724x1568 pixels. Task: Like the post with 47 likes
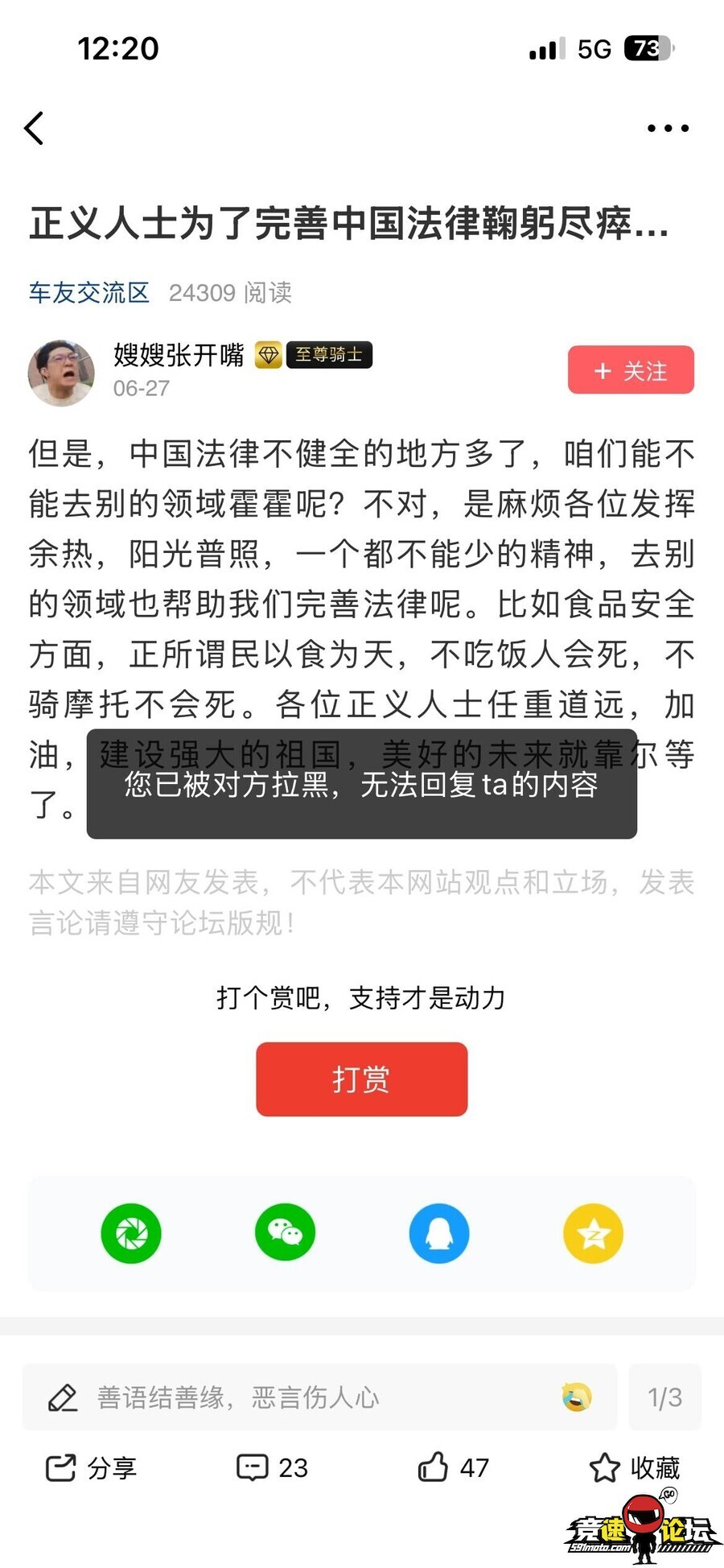click(453, 1468)
